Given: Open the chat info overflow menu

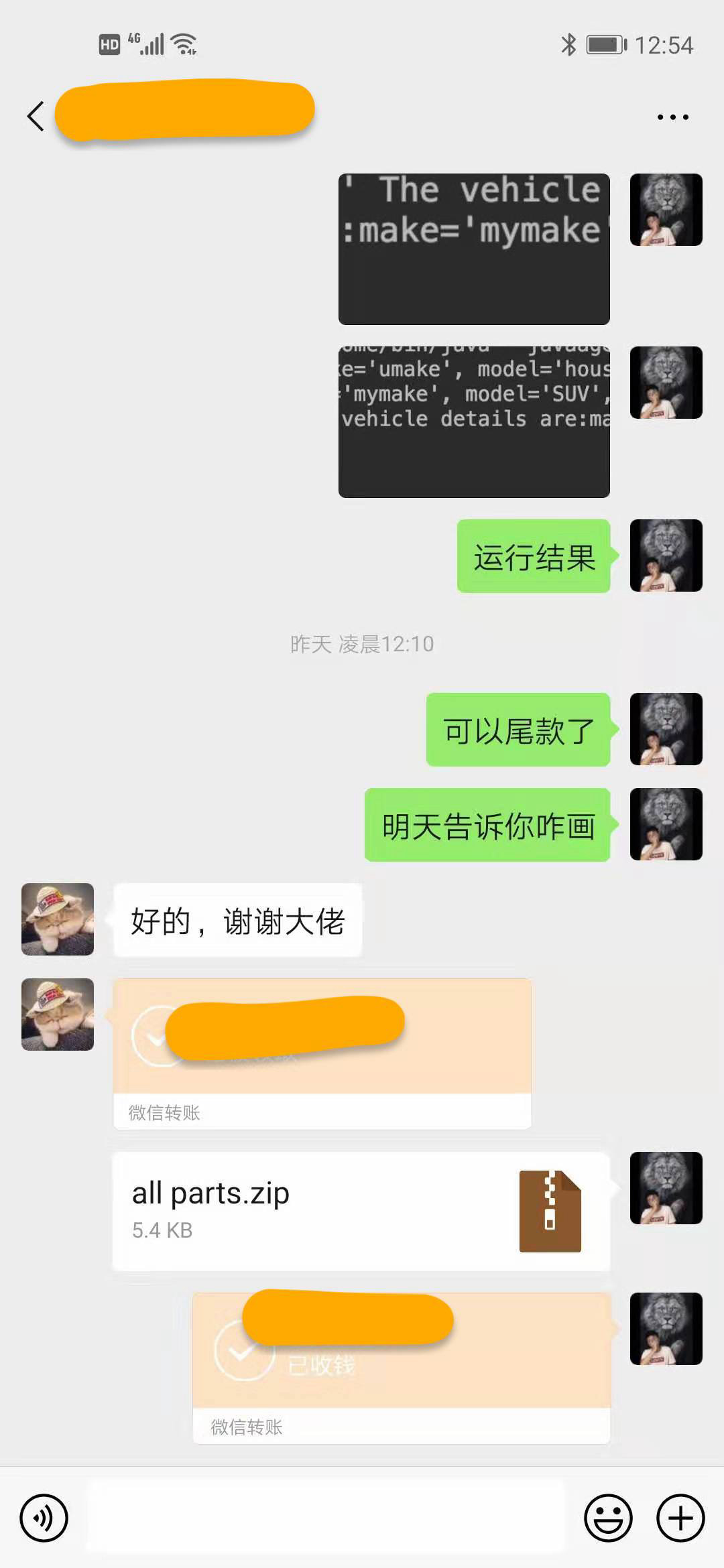Looking at the screenshot, I should coord(672,117).
